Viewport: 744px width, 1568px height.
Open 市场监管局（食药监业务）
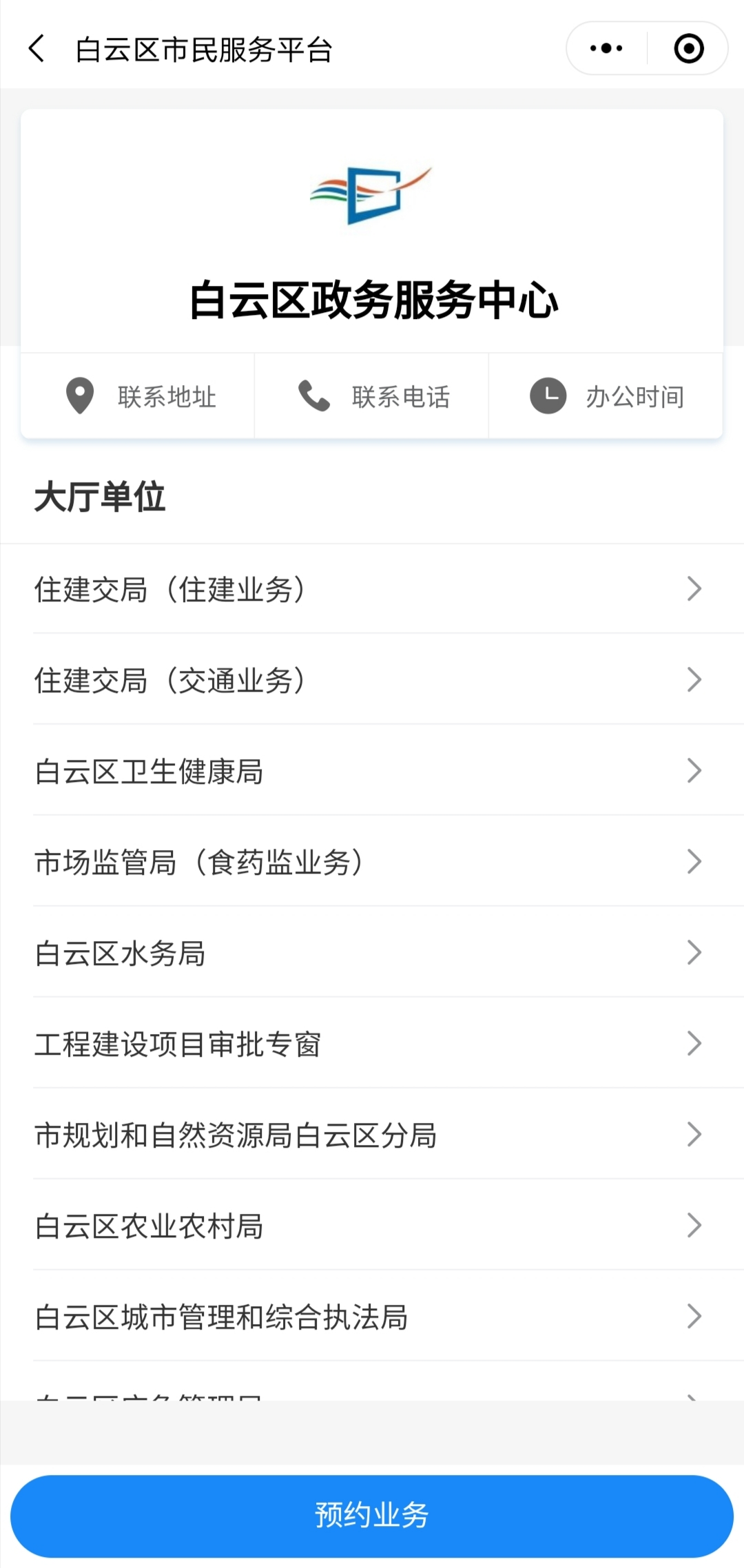tap(372, 862)
